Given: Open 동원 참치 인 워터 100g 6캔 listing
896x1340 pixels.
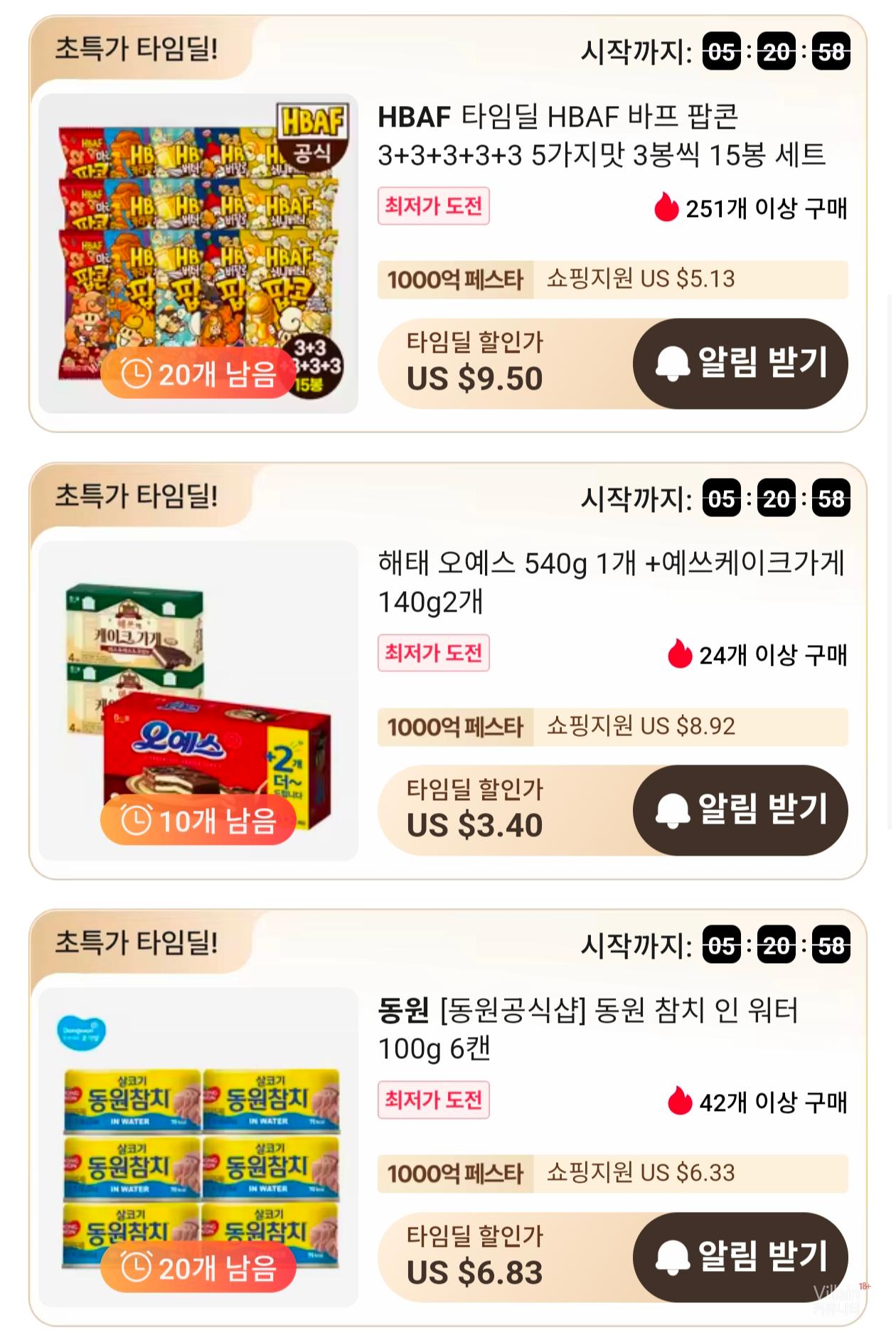Looking at the screenshot, I should point(587,1028).
